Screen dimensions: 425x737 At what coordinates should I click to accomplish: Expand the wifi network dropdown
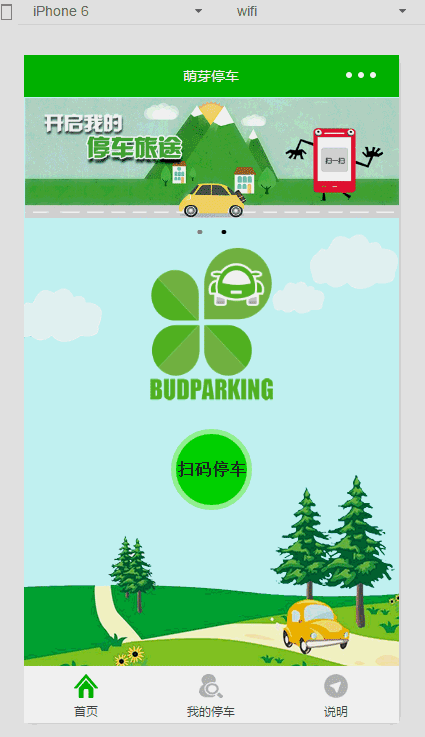[321, 11]
